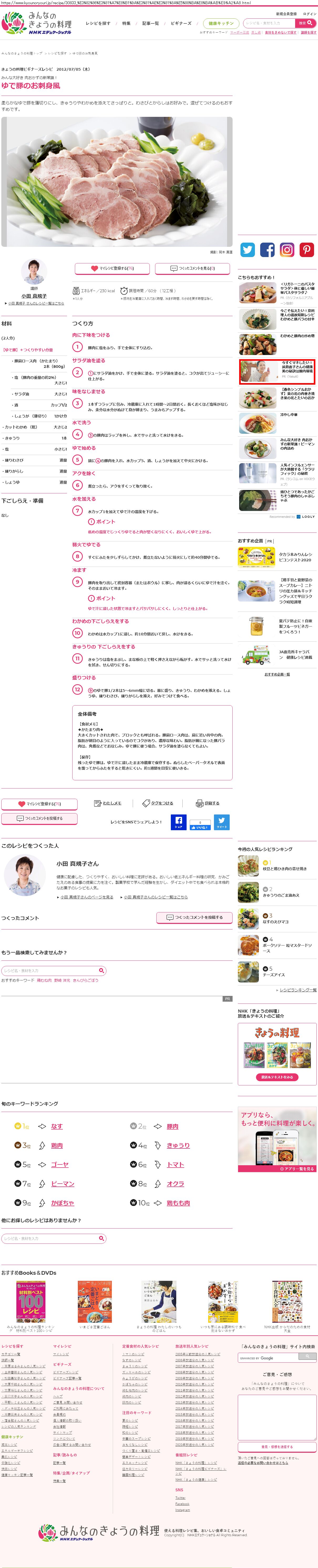The height and width of the screenshot is (1568, 318).
Task: Open the 放送&テキストをみる button
Action: (277, 1077)
